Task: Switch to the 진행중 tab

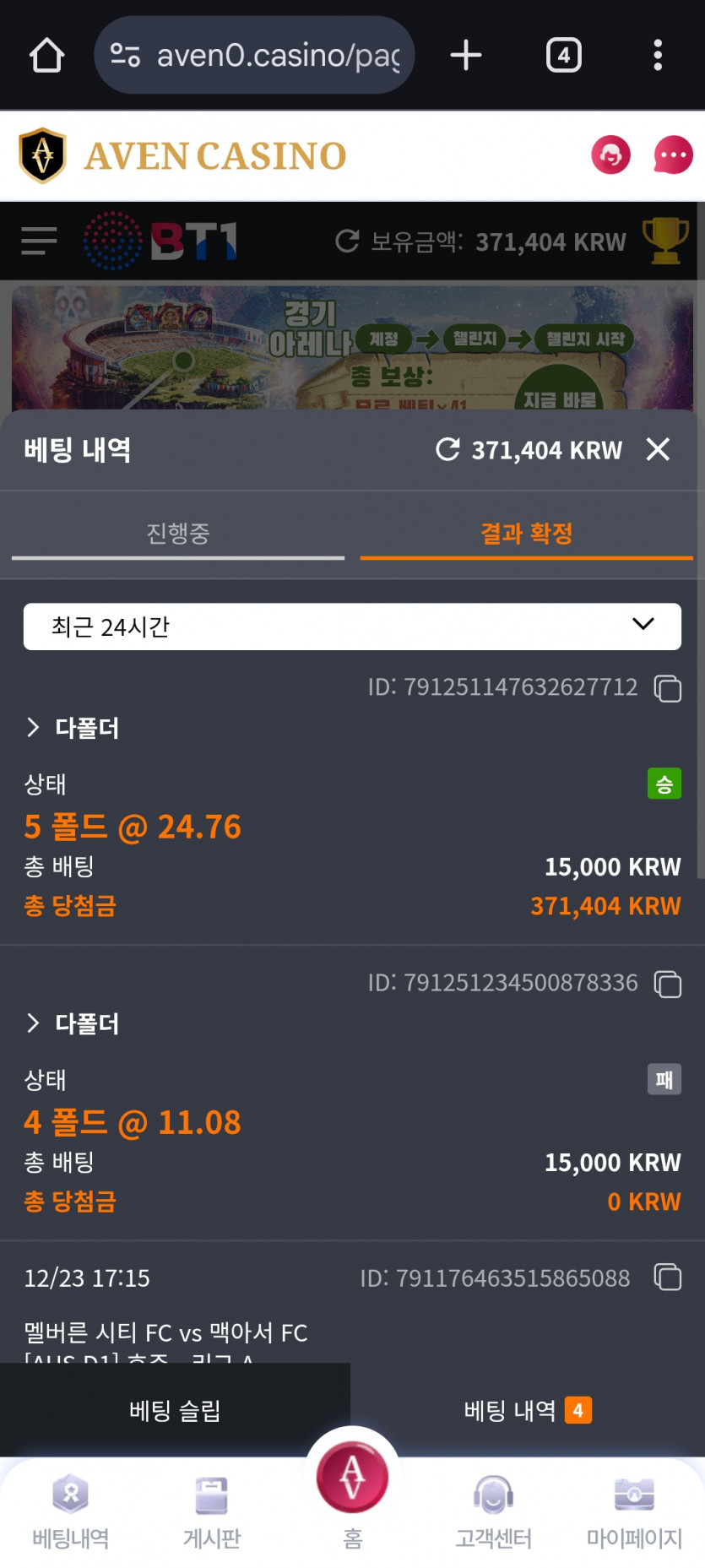Action: (177, 533)
